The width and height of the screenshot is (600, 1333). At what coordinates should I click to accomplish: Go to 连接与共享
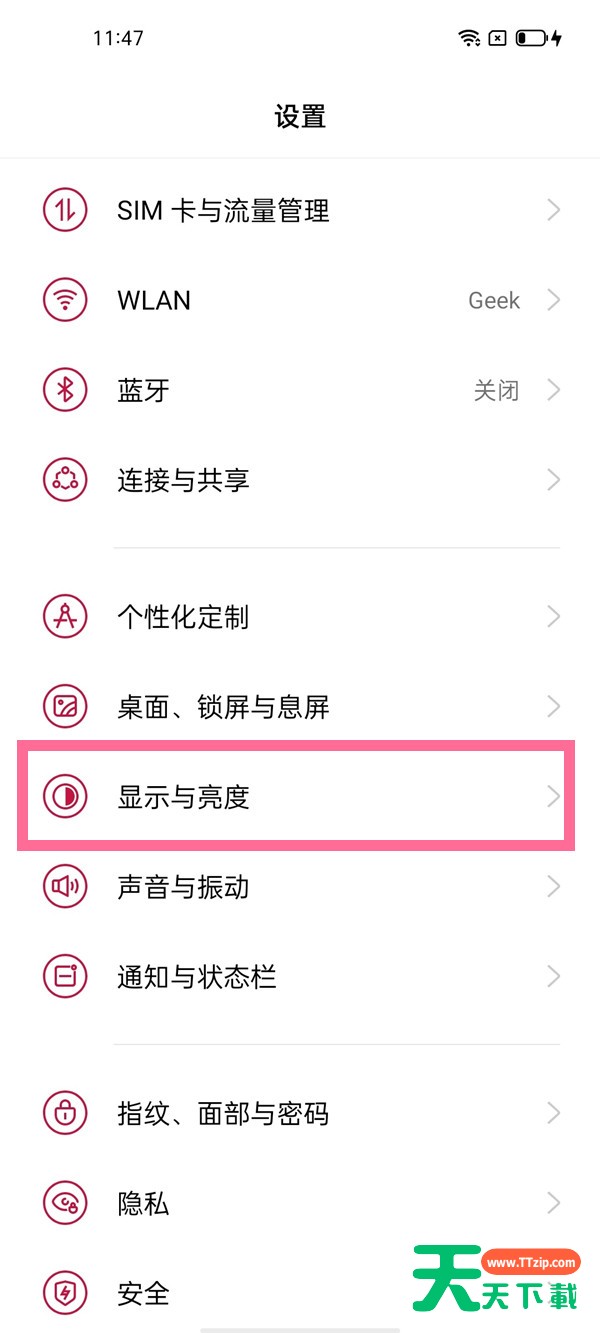(300, 480)
